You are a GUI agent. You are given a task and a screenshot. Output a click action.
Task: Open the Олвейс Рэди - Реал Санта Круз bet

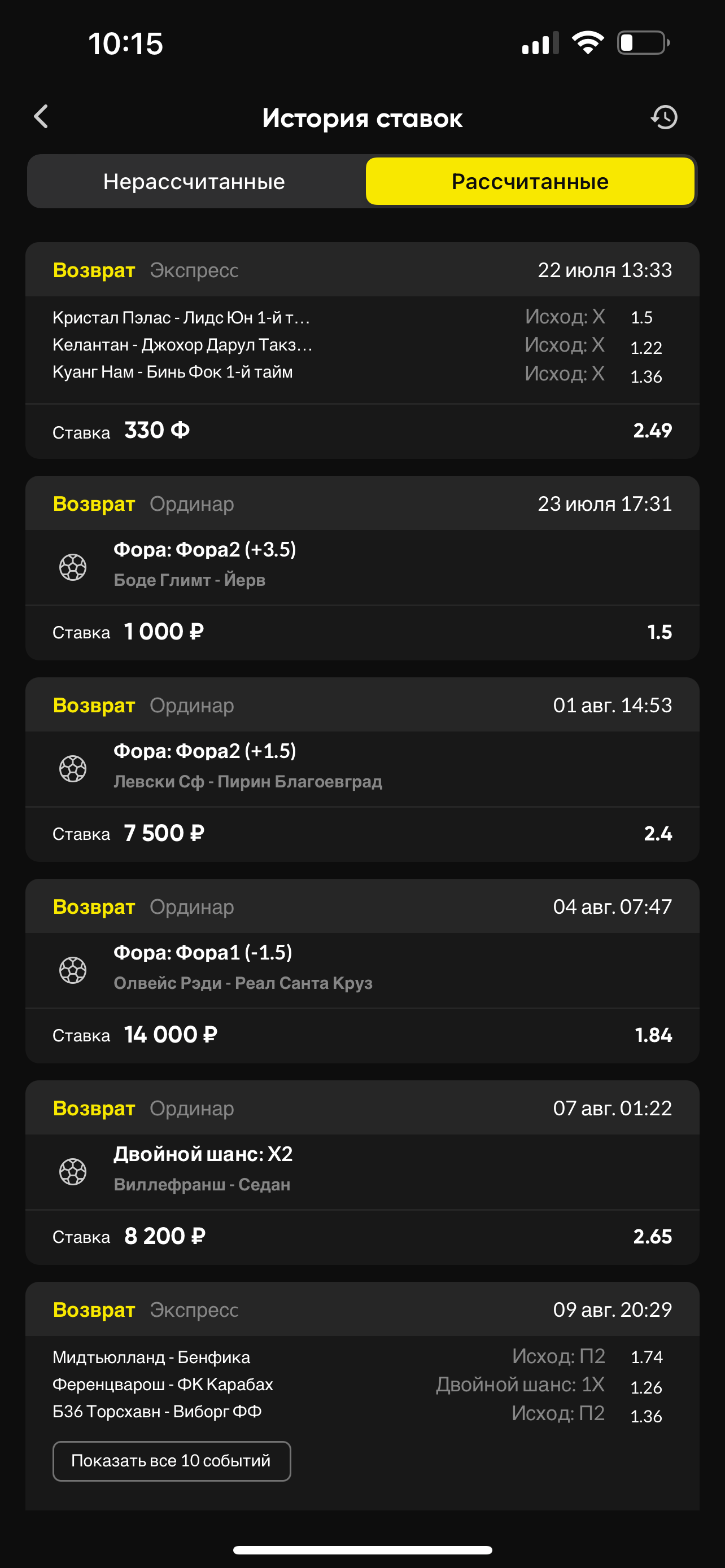pos(362,970)
